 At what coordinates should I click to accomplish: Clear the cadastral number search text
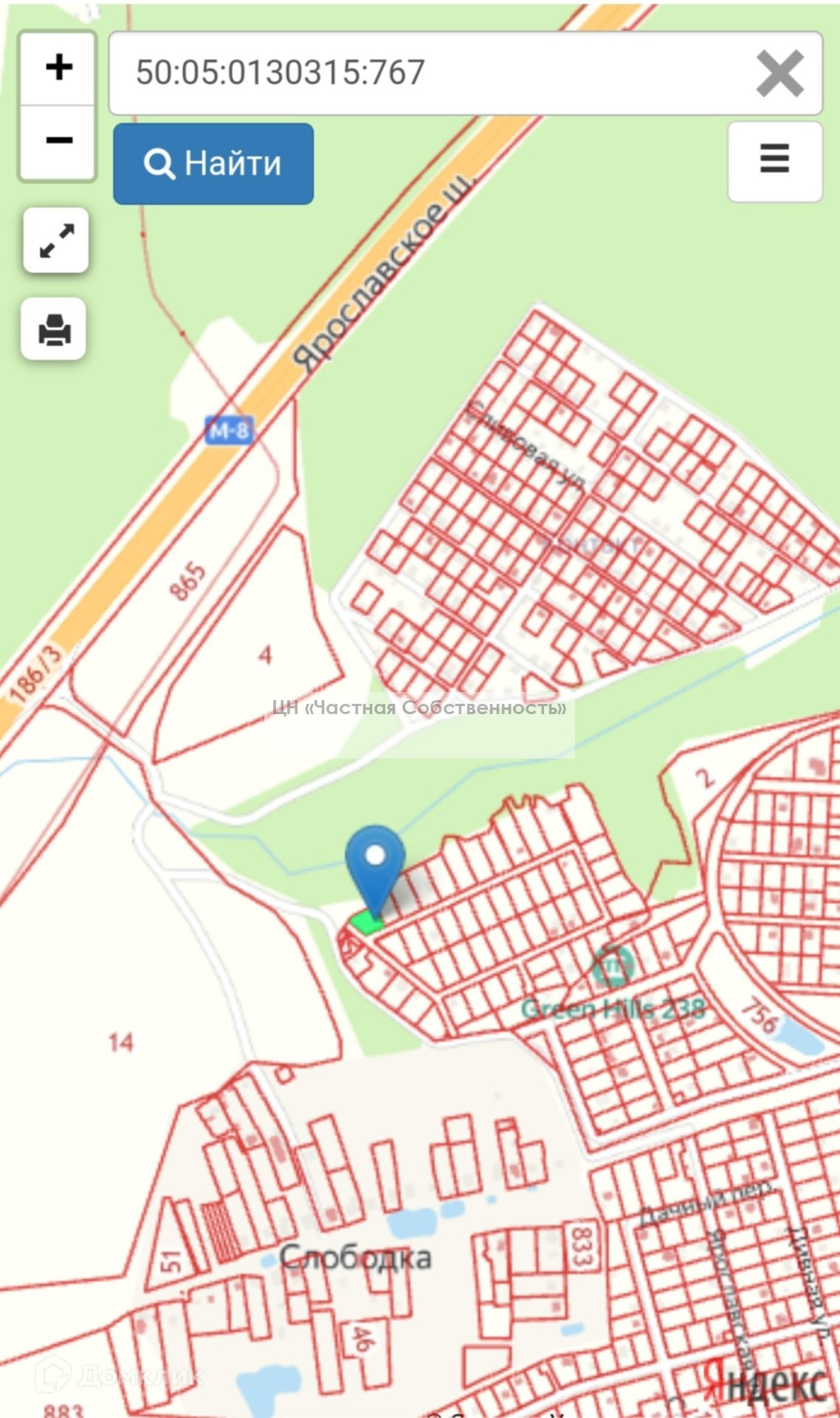tap(779, 73)
